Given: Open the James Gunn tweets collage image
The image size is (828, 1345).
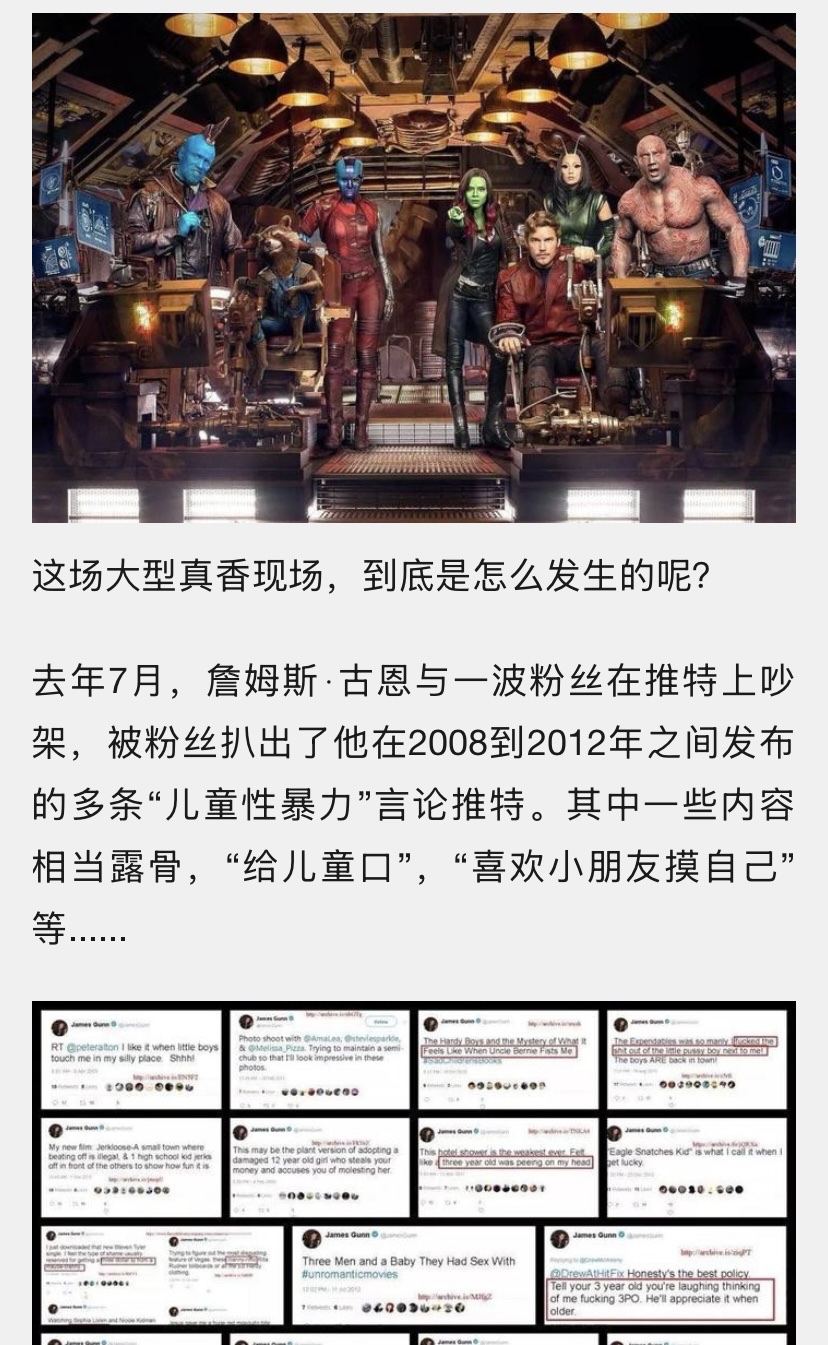Looking at the screenshot, I should pyautogui.click(x=414, y=1172).
